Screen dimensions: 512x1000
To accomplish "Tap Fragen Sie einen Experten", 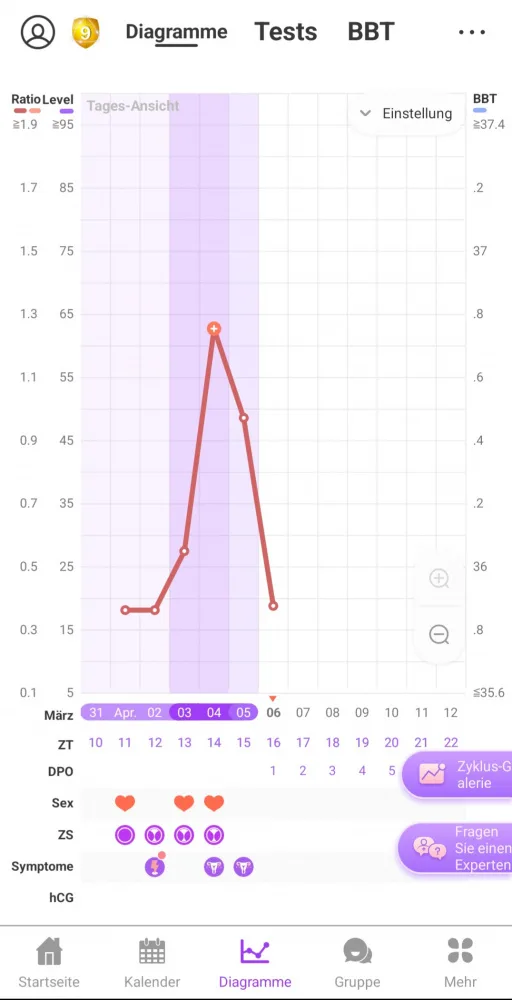I will point(455,848).
